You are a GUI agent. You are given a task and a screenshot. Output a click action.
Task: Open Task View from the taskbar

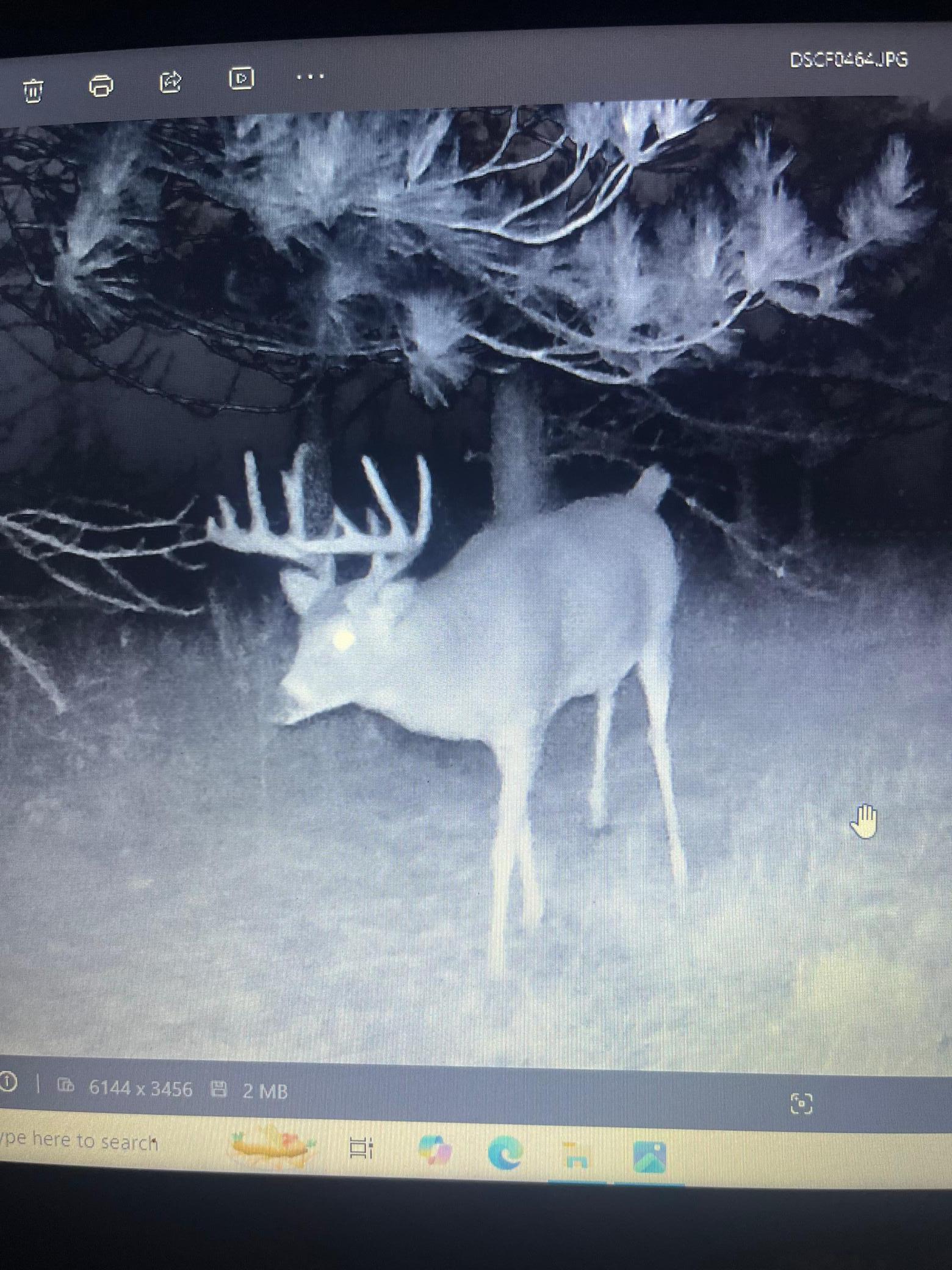360,1148
